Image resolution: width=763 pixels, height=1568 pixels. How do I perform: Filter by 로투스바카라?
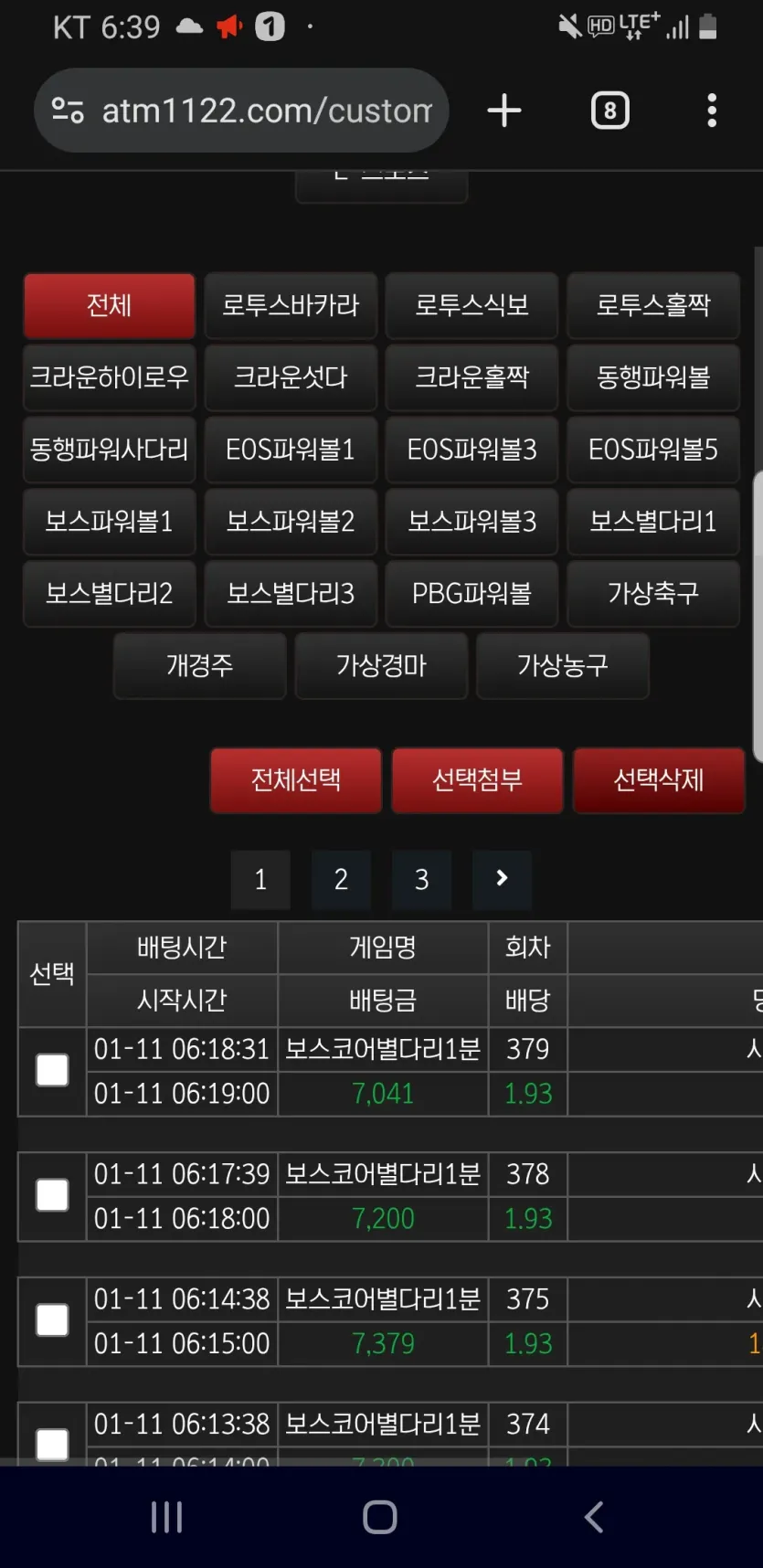(291, 305)
